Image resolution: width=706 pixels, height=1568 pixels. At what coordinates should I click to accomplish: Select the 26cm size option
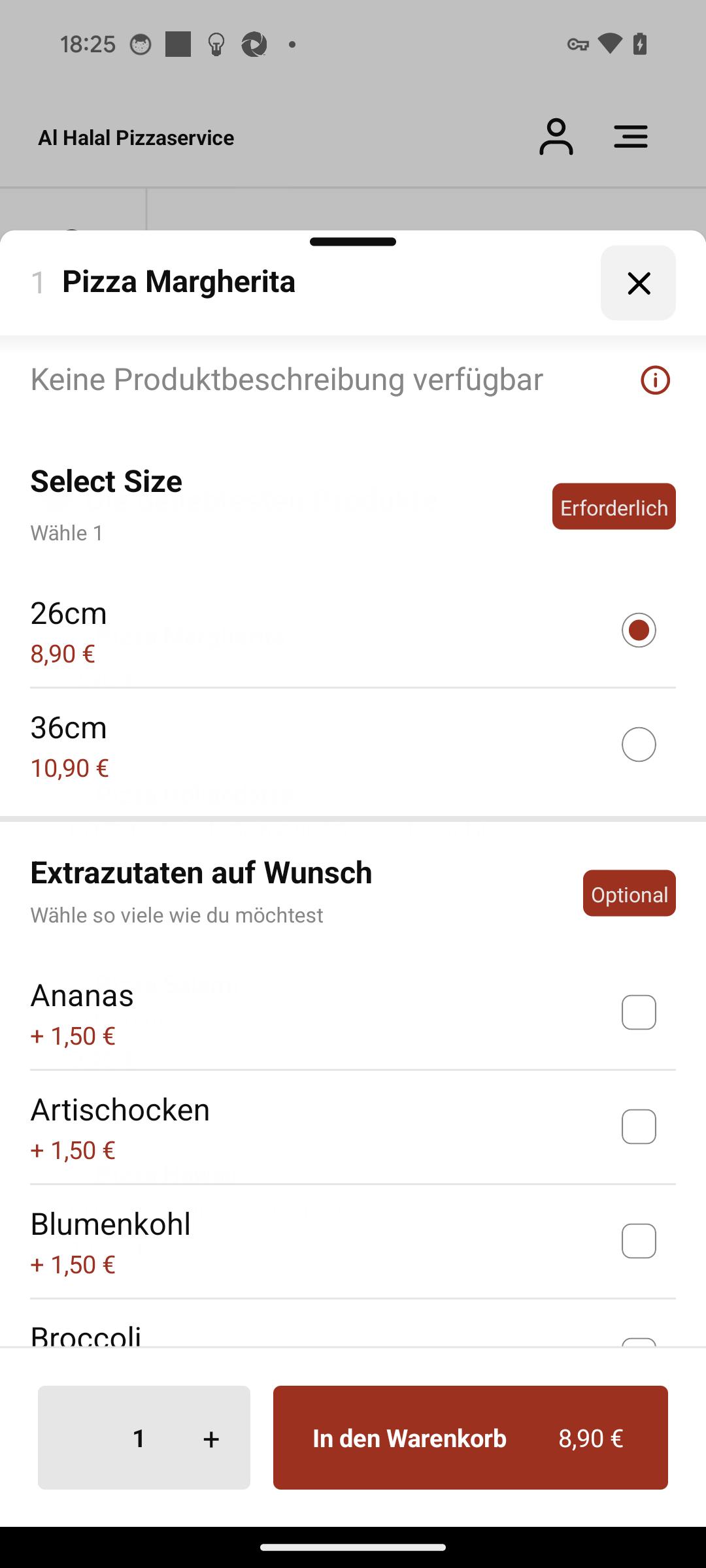[638, 630]
